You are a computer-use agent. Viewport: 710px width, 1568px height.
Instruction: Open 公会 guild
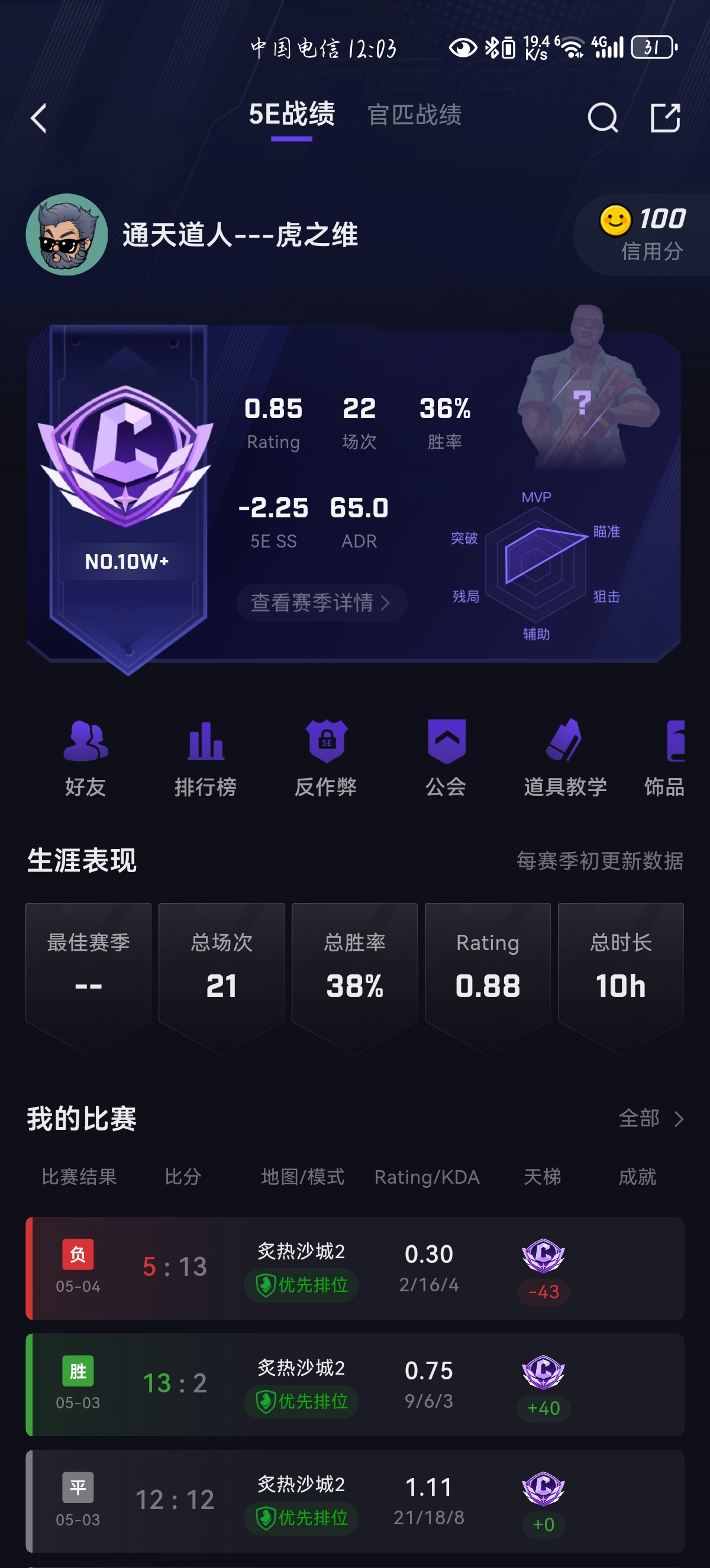(446, 759)
